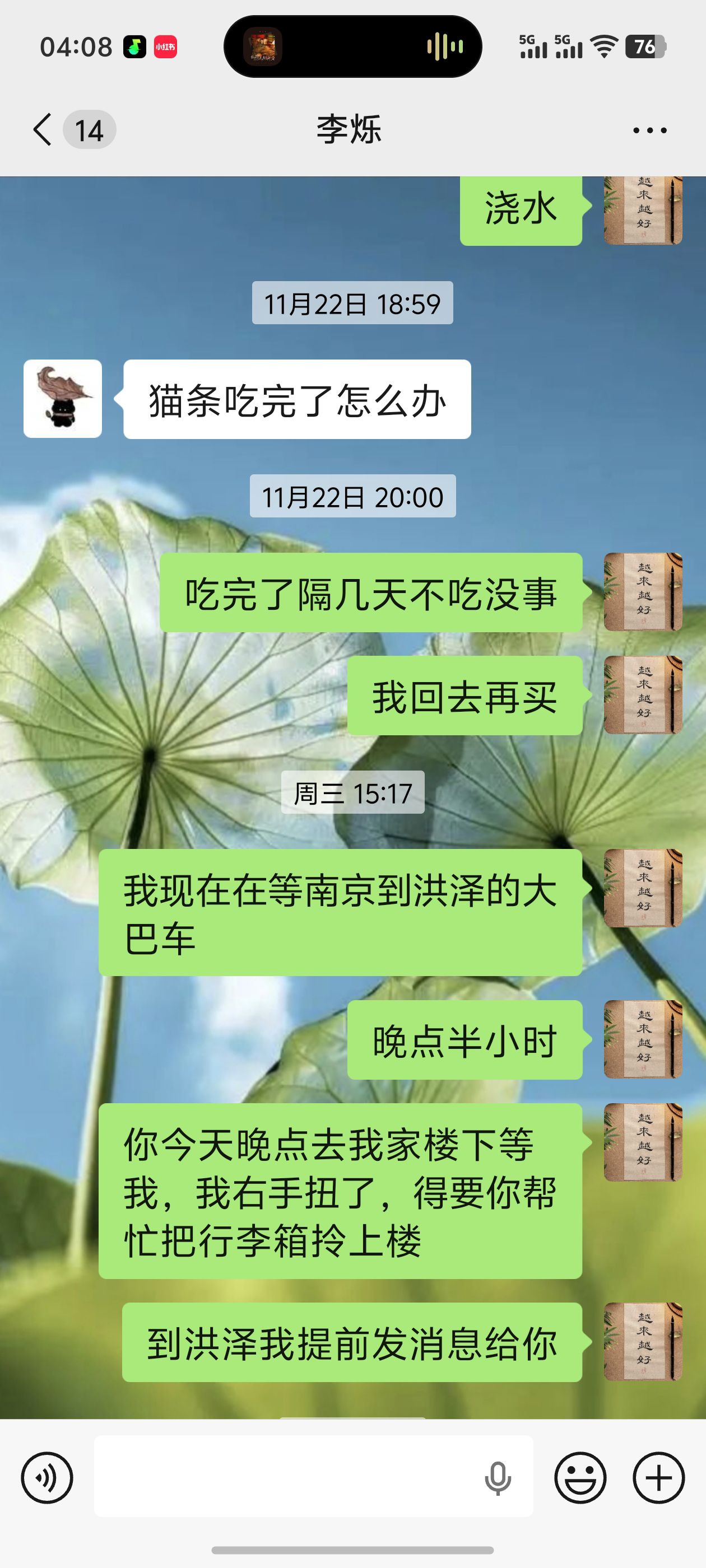
Task: Open the plus attachments menu
Action: [x=658, y=1477]
